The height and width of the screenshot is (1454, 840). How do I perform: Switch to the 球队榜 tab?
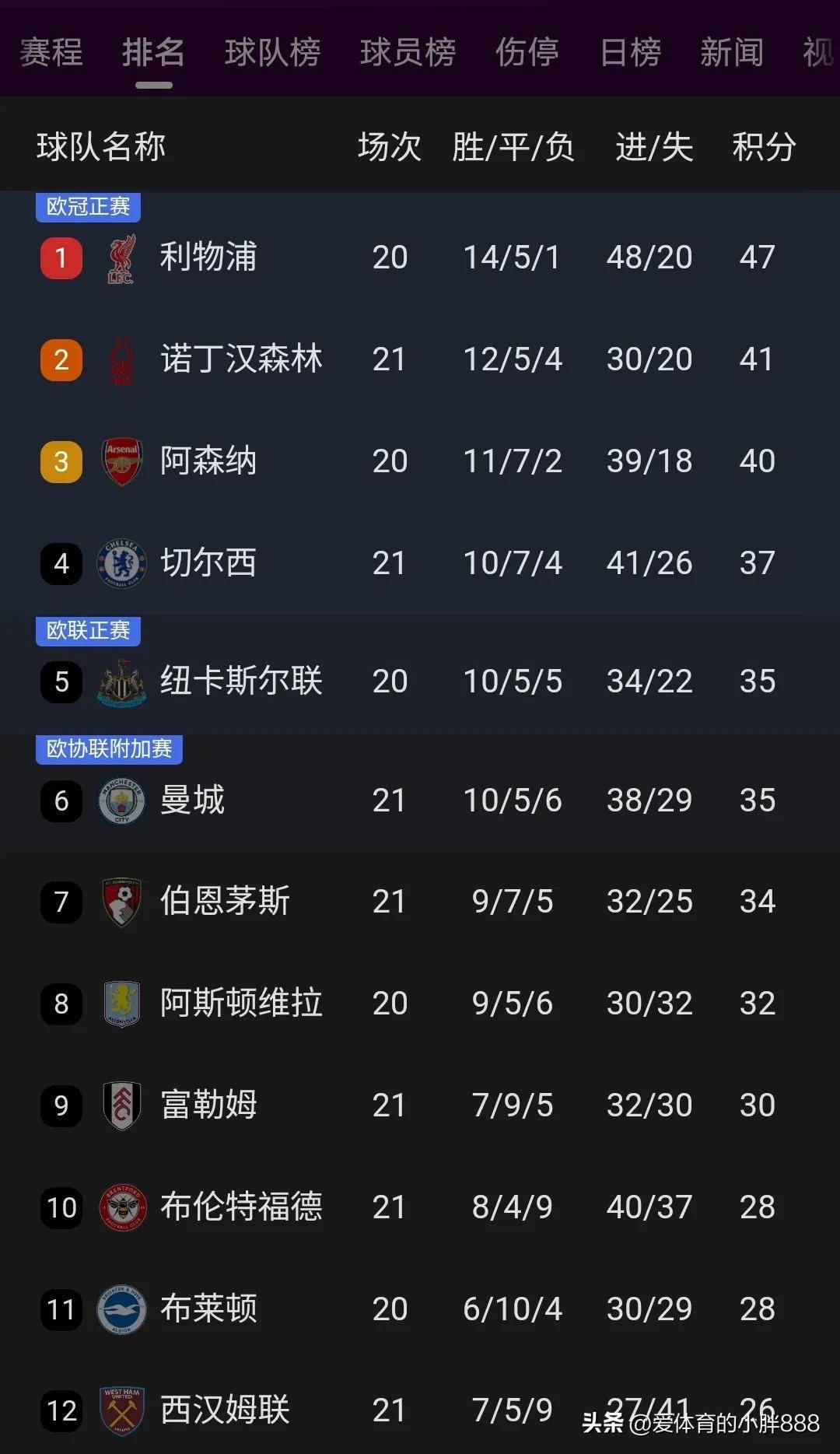pyautogui.click(x=272, y=52)
